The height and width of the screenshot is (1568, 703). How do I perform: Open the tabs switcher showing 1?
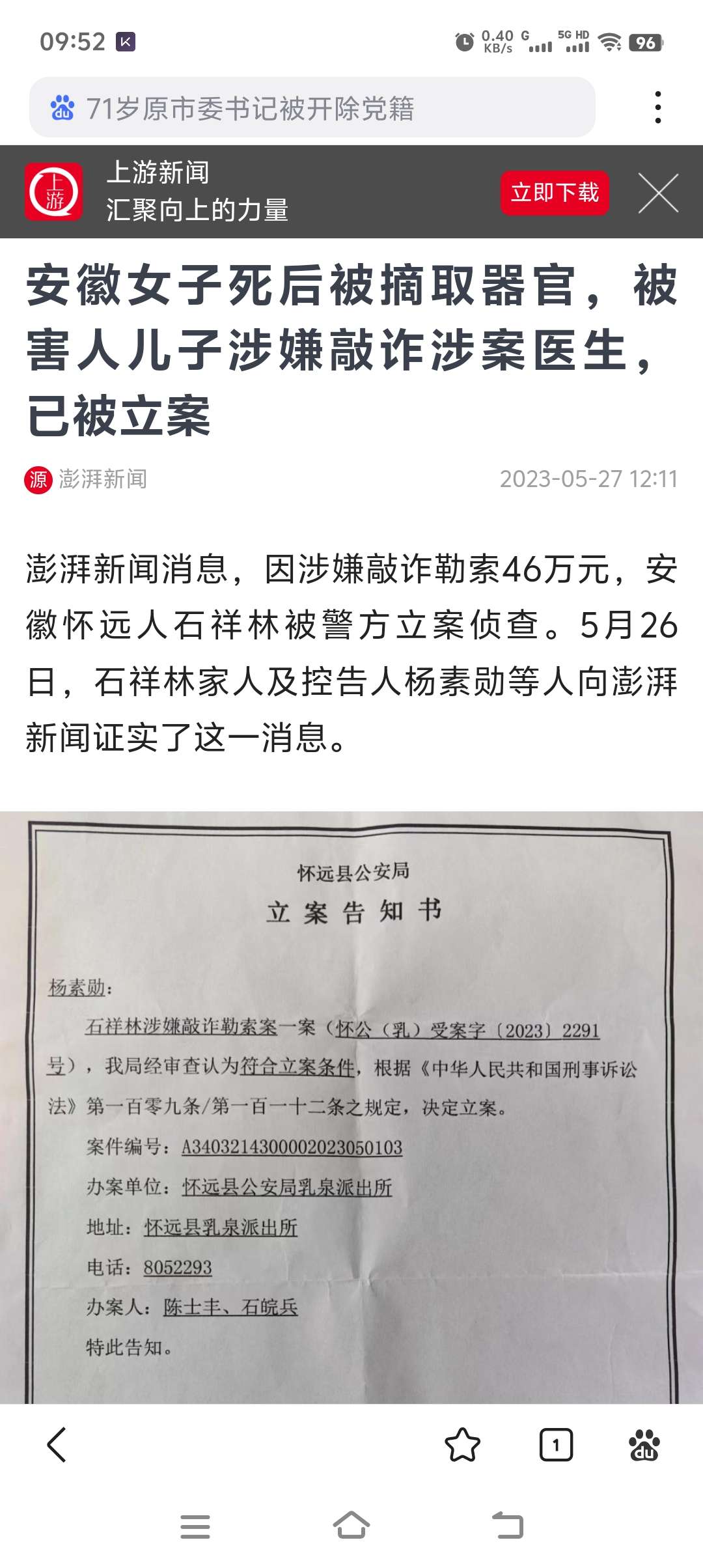pyautogui.click(x=556, y=1445)
